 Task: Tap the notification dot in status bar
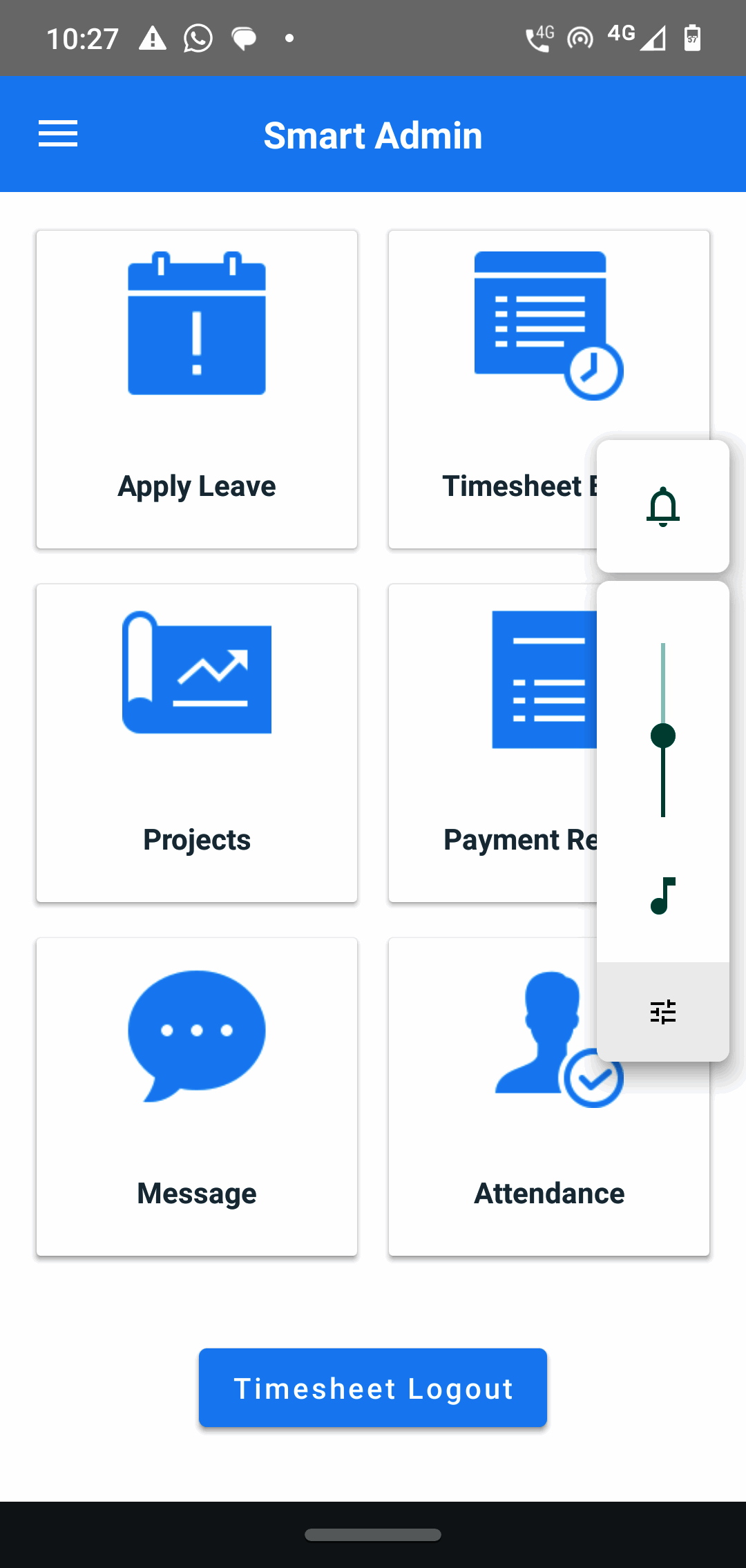(x=289, y=38)
